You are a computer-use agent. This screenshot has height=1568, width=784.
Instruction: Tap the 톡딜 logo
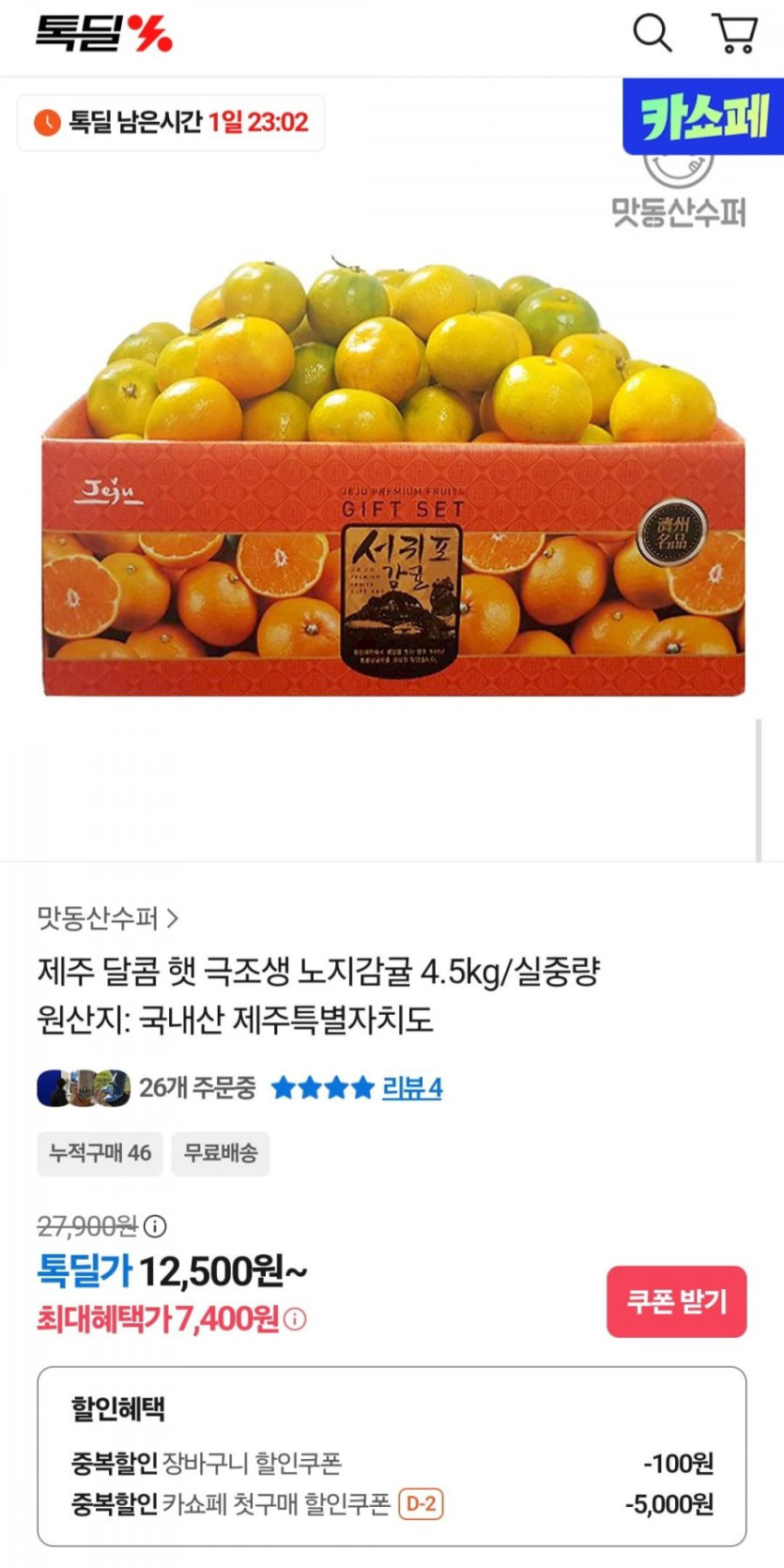(104, 33)
